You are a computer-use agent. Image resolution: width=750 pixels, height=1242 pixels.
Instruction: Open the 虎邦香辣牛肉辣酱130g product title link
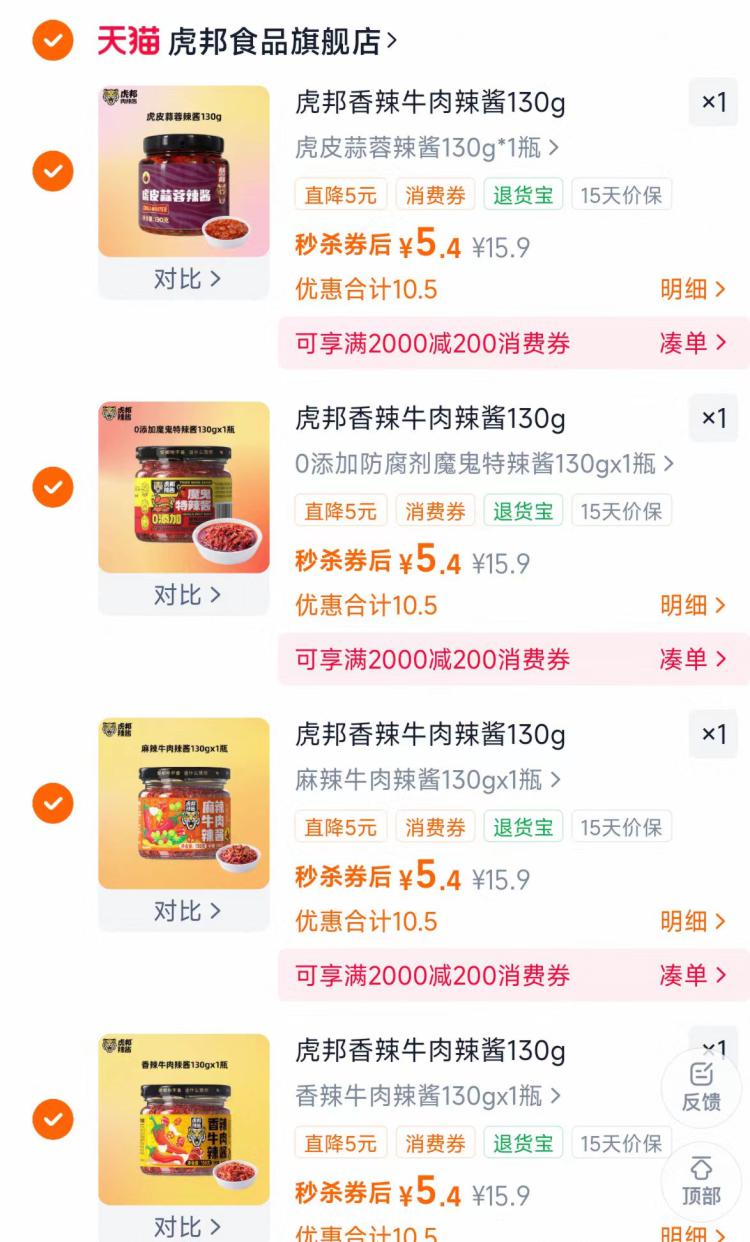click(430, 103)
